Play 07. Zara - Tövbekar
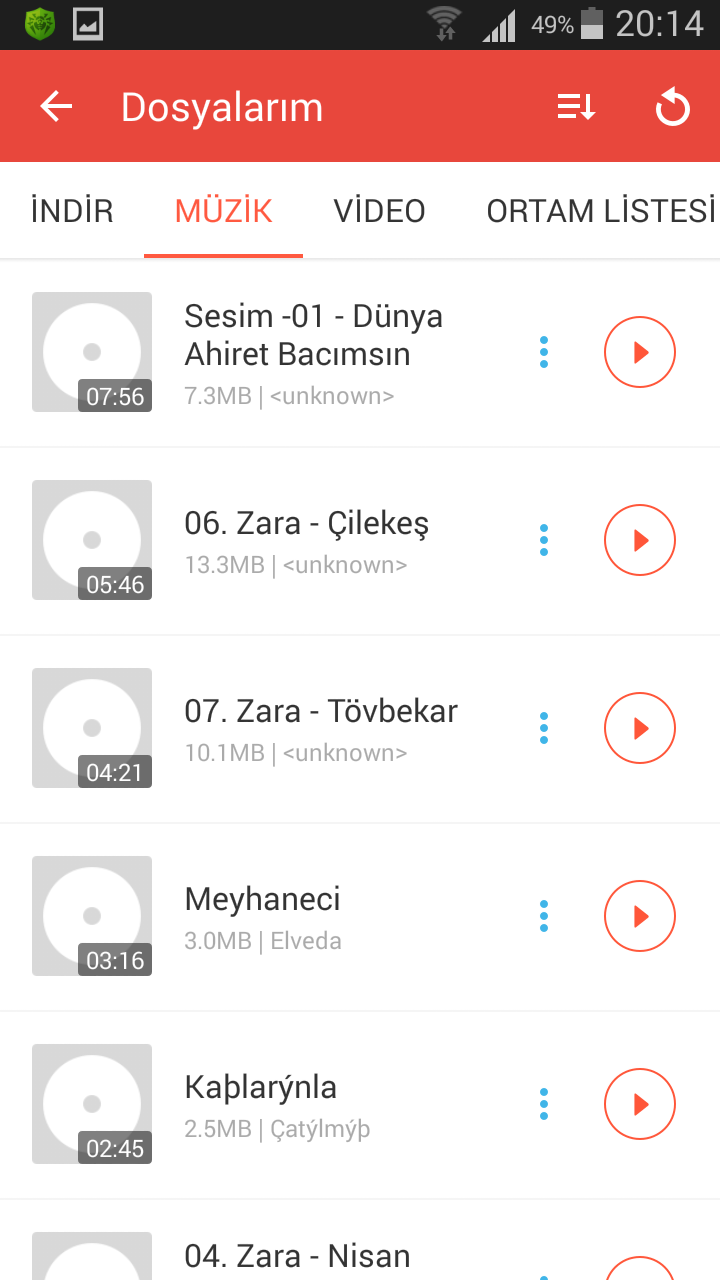Screen dimensions: 720x1280 pyautogui.click(x=640, y=728)
